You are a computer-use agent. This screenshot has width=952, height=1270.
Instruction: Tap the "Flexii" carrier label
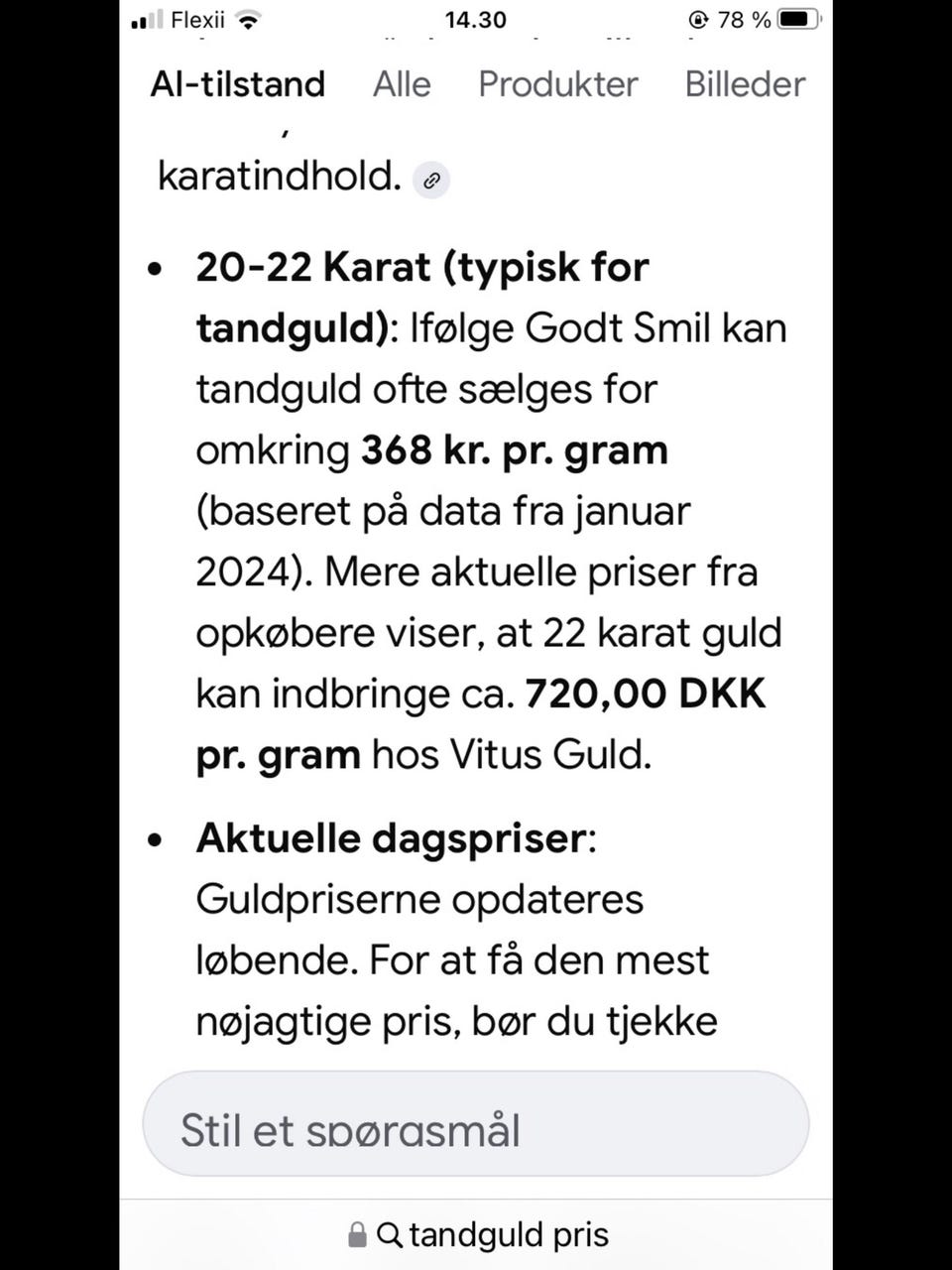point(198,17)
